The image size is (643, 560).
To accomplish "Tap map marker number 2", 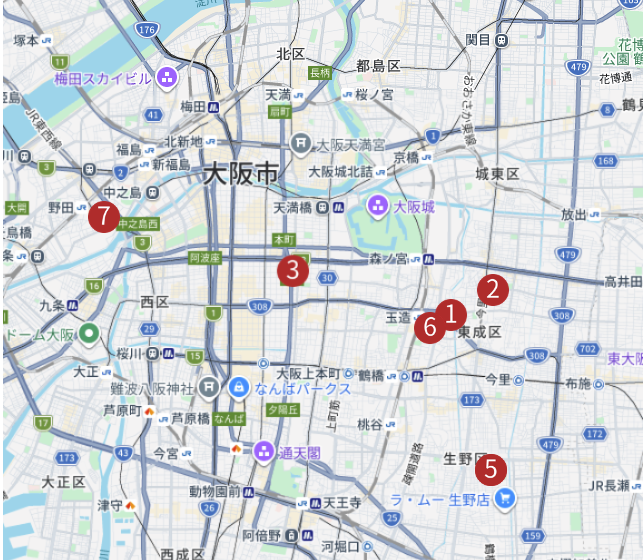I will click(x=492, y=289).
